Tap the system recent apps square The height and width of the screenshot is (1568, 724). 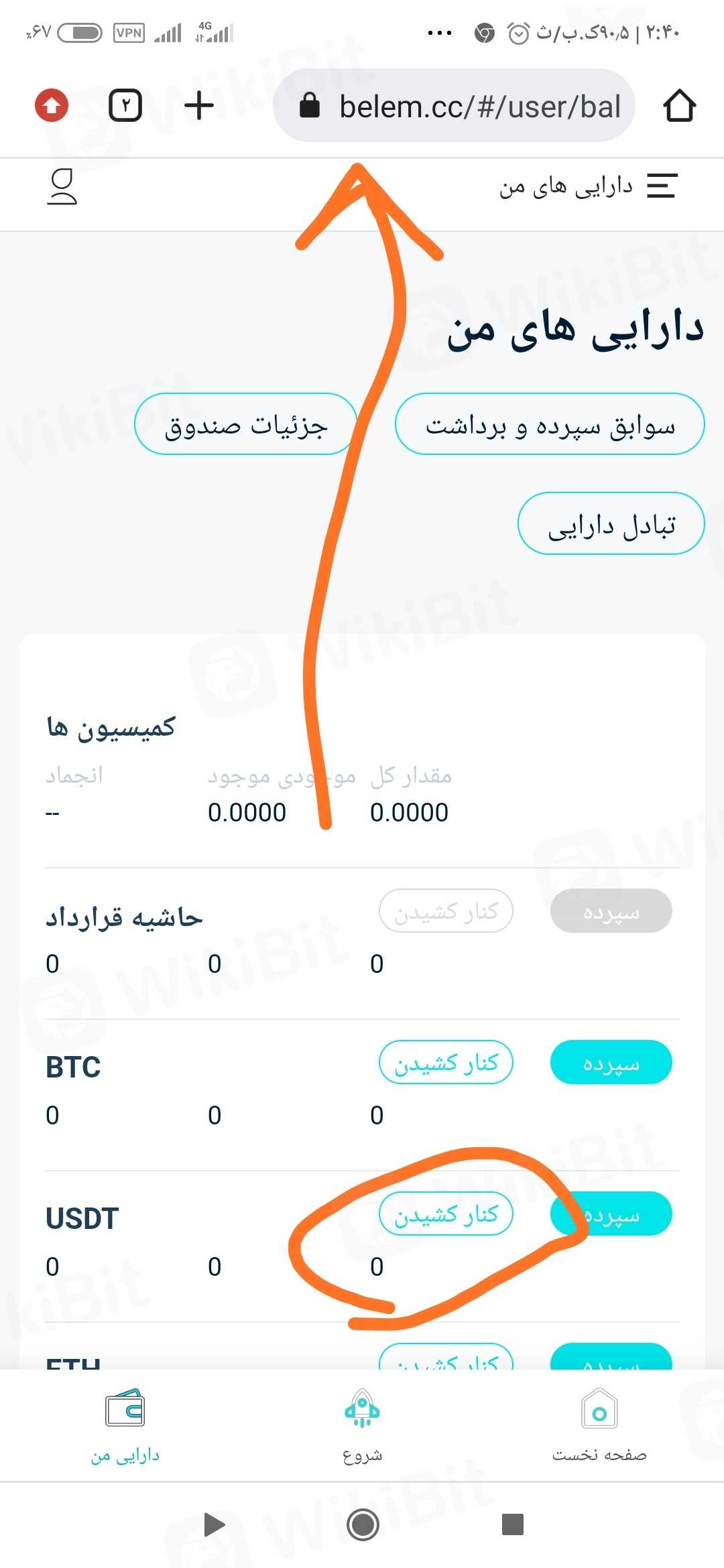512,1524
